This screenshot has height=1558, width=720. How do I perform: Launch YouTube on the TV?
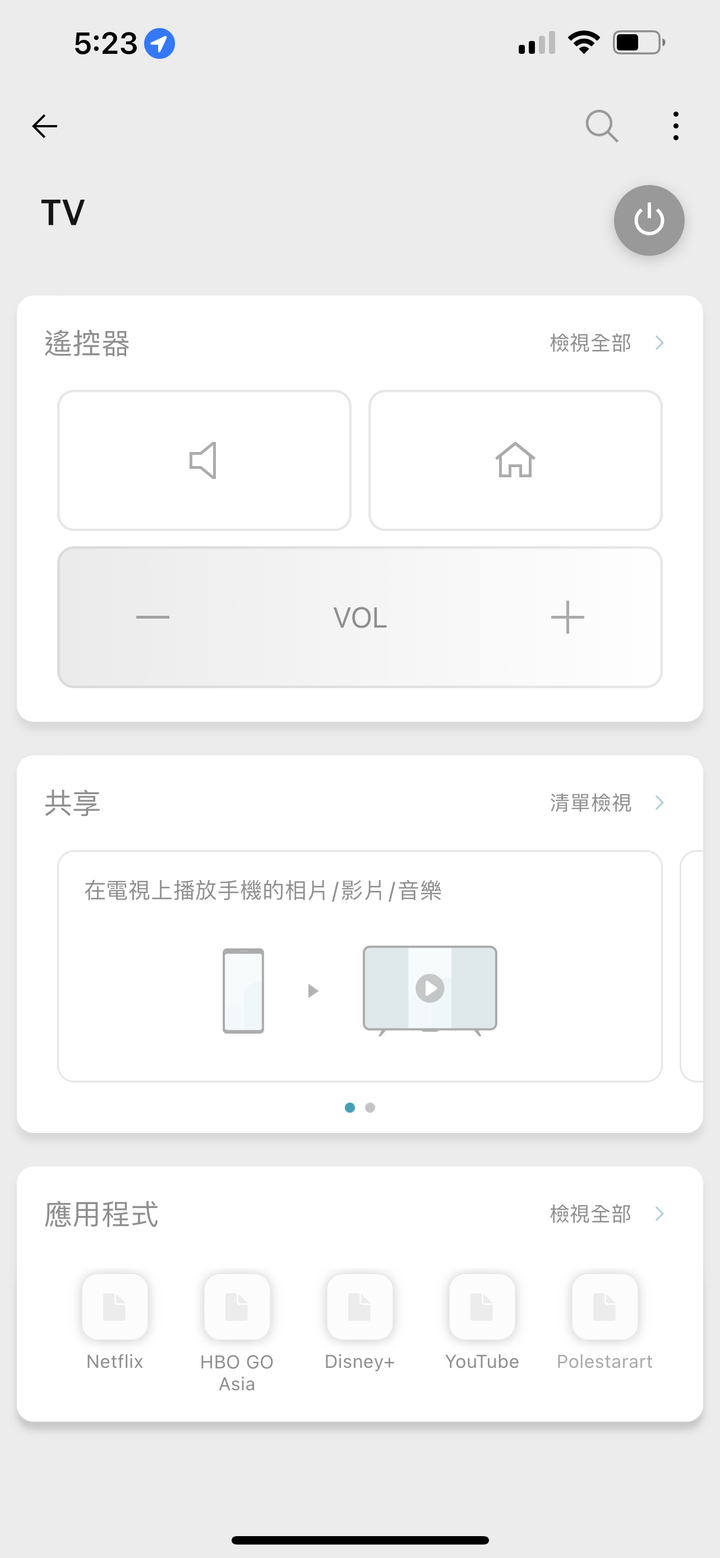pyautogui.click(x=482, y=1307)
